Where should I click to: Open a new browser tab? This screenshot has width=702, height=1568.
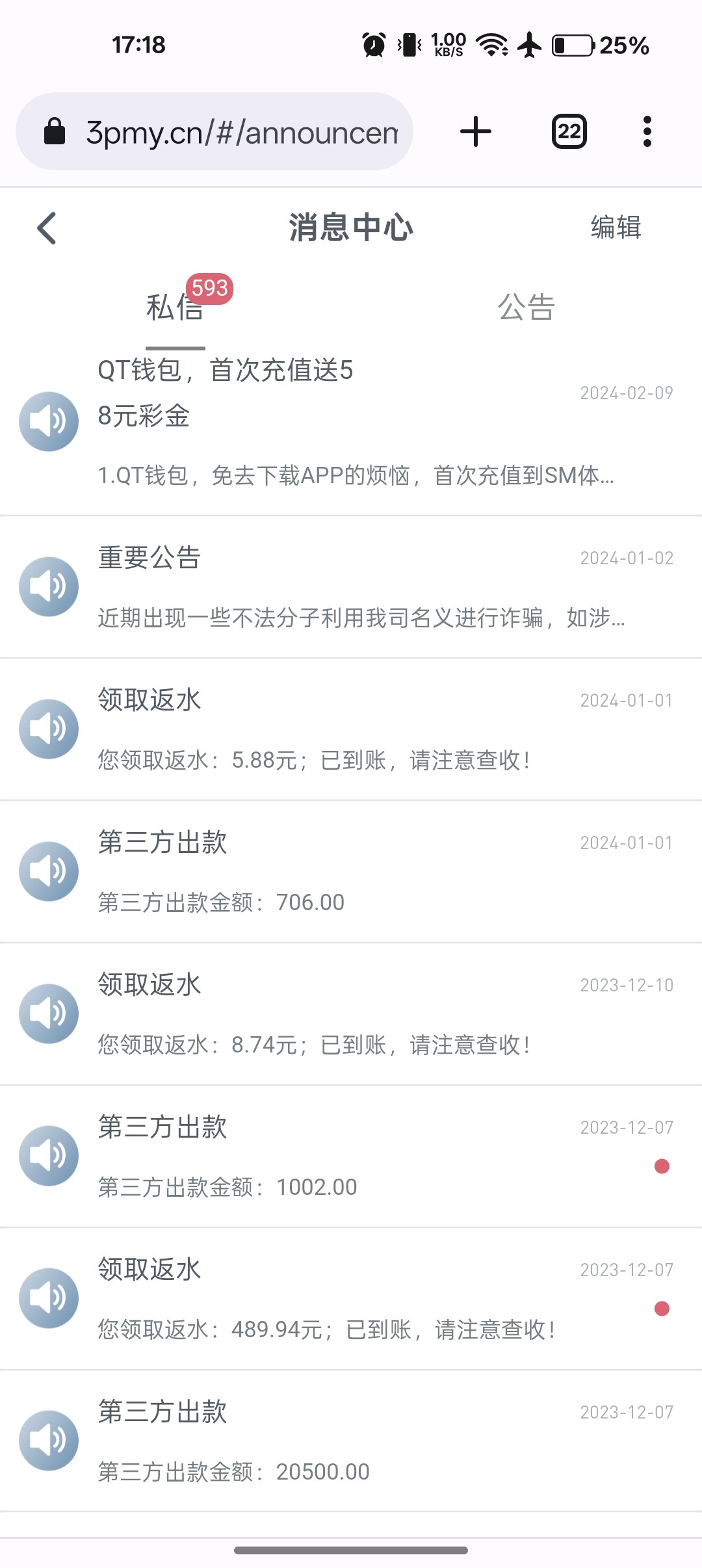click(x=476, y=132)
